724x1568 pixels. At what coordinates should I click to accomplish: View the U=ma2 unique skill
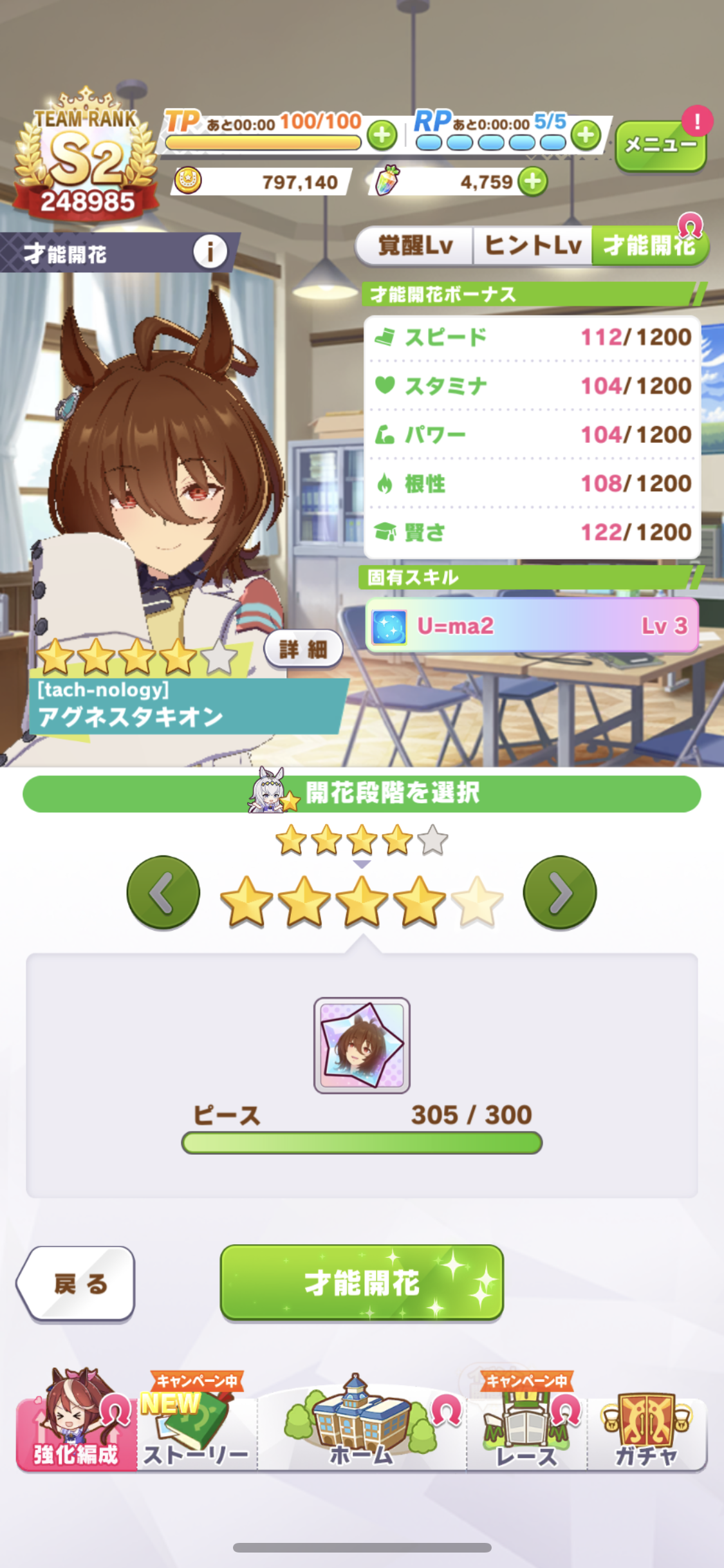tap(532, 626)
